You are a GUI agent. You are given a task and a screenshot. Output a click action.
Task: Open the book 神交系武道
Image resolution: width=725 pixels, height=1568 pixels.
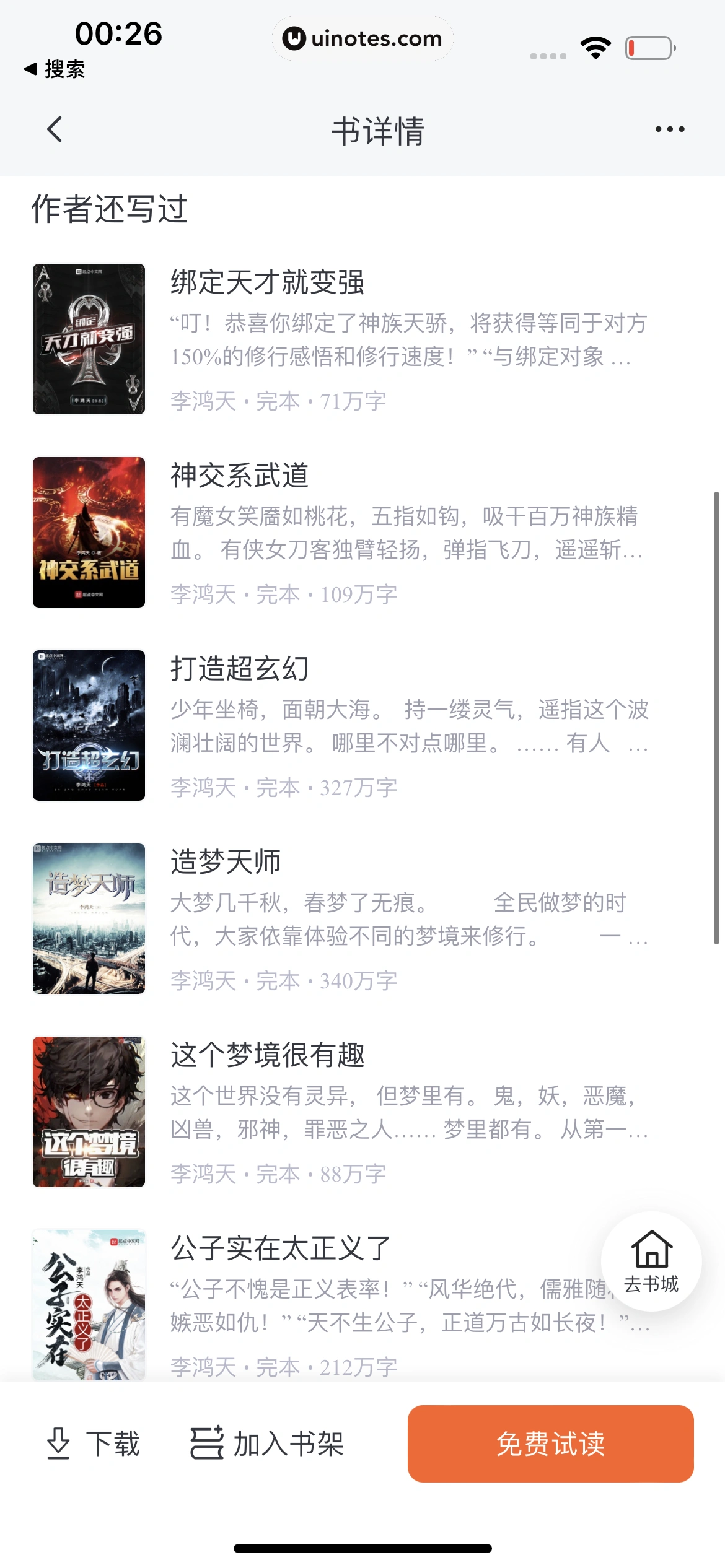point(240,474)
